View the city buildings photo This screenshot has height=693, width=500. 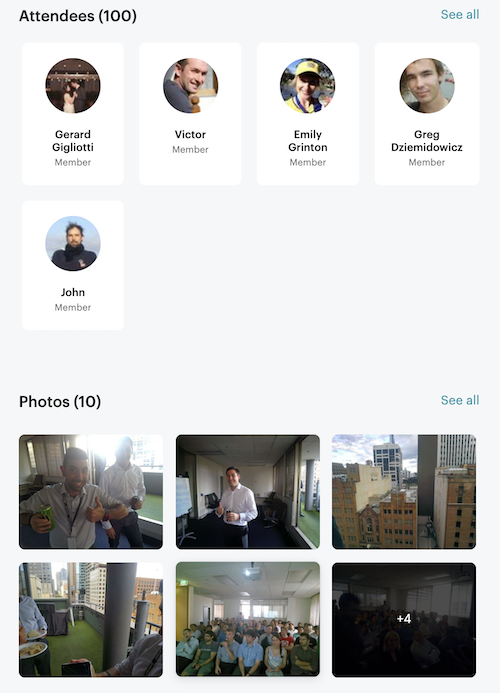404,491
